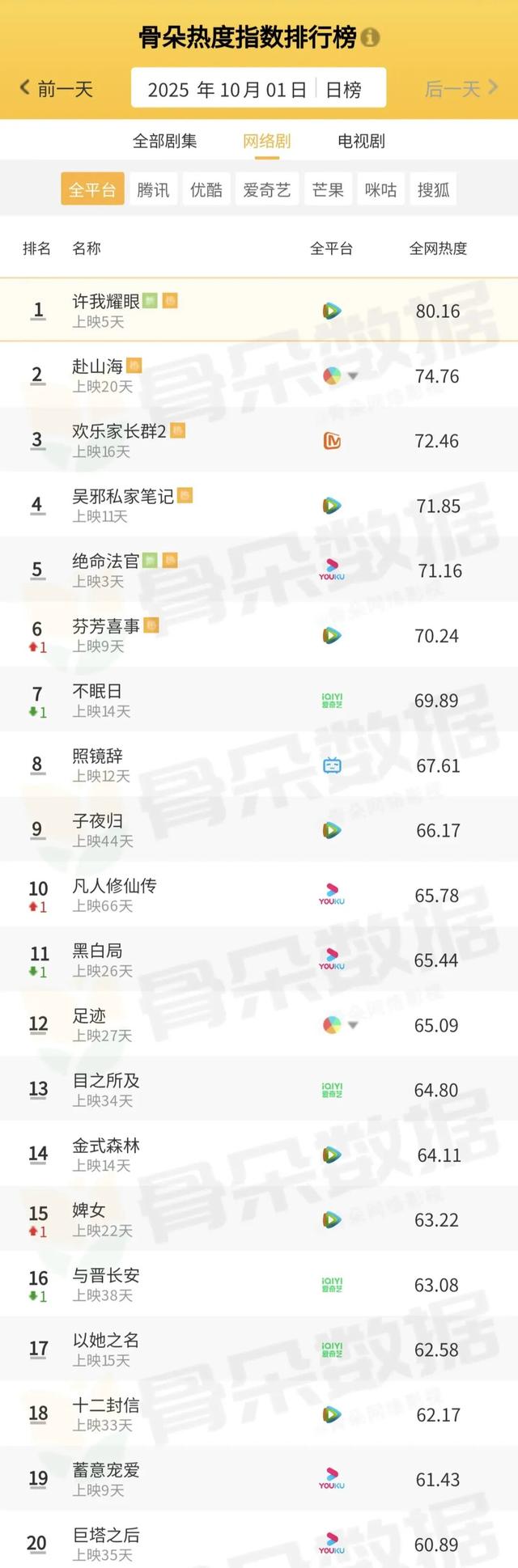Open the 欢乐家长群2 drama entry

(119, 432)
